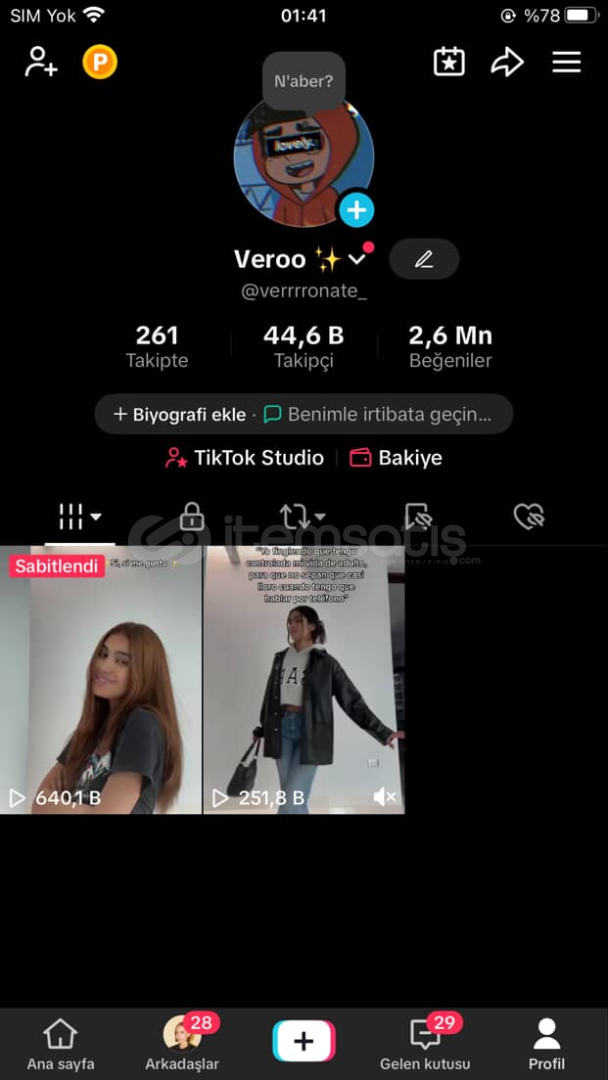
Task: Open the add friends icon
Action: [x=41, y=62]
